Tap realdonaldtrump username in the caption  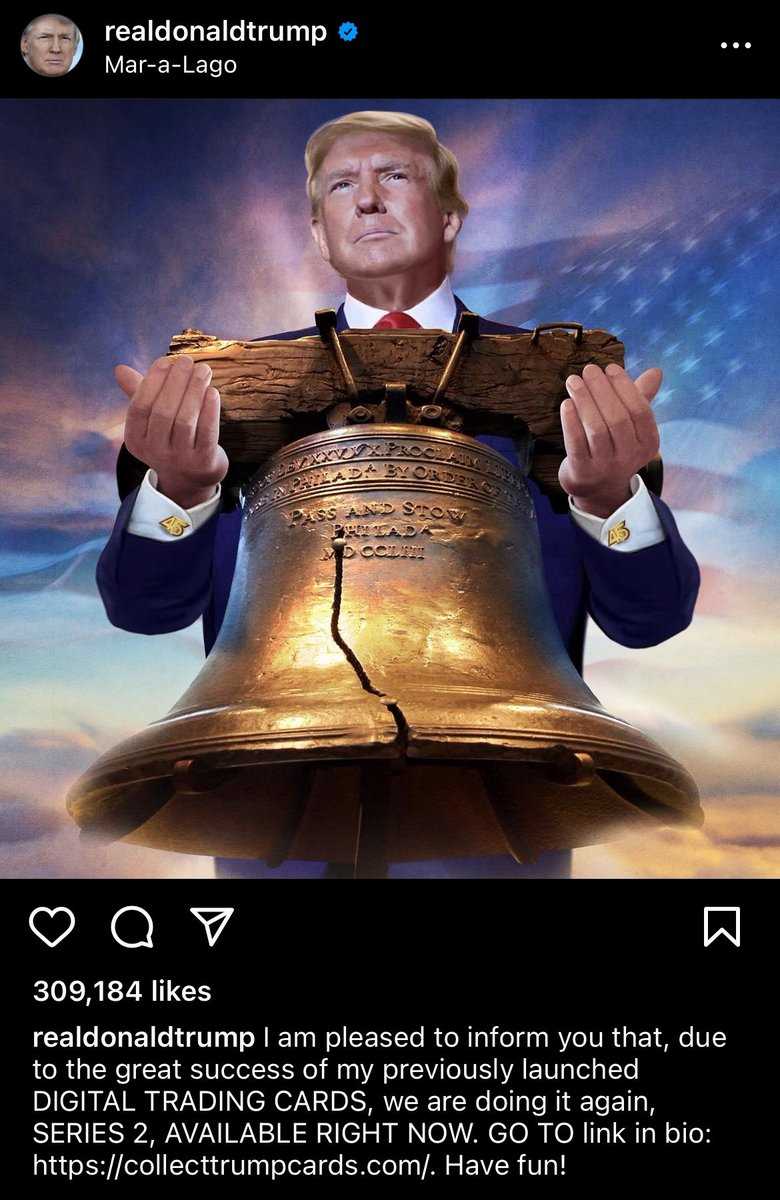point(143,1039)
